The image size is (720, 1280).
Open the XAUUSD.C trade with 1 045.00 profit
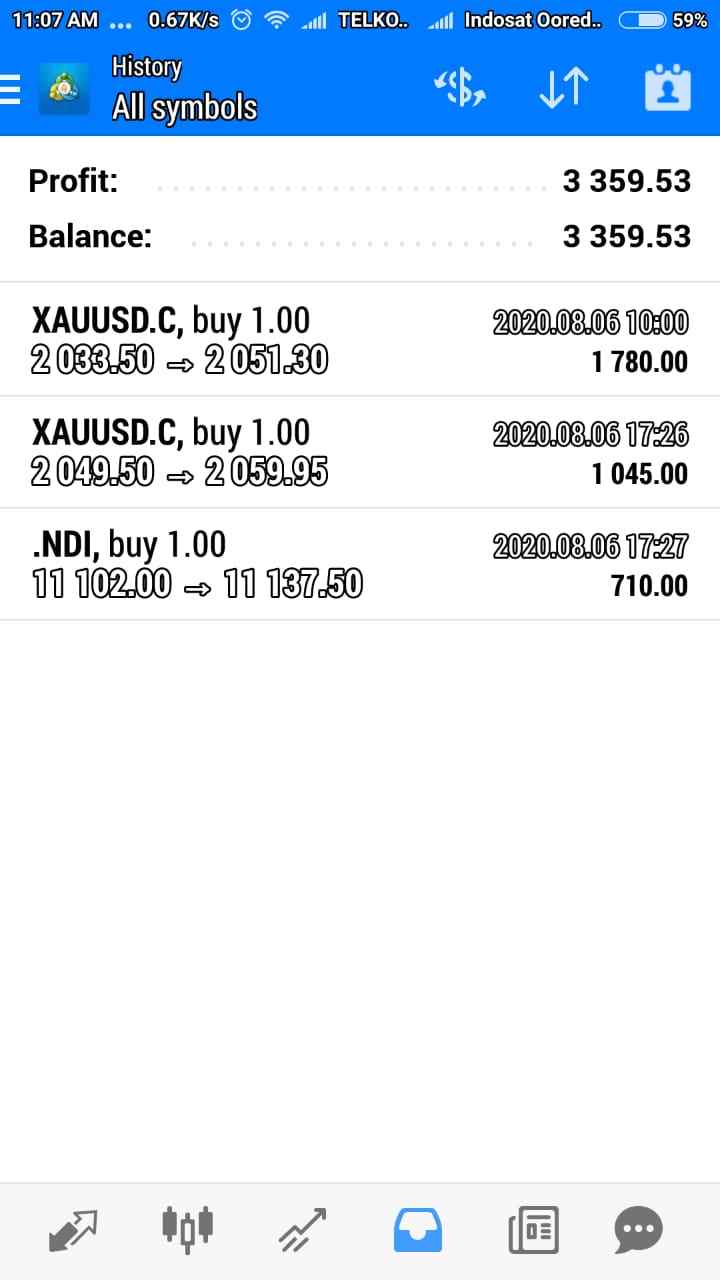point(360,452)
